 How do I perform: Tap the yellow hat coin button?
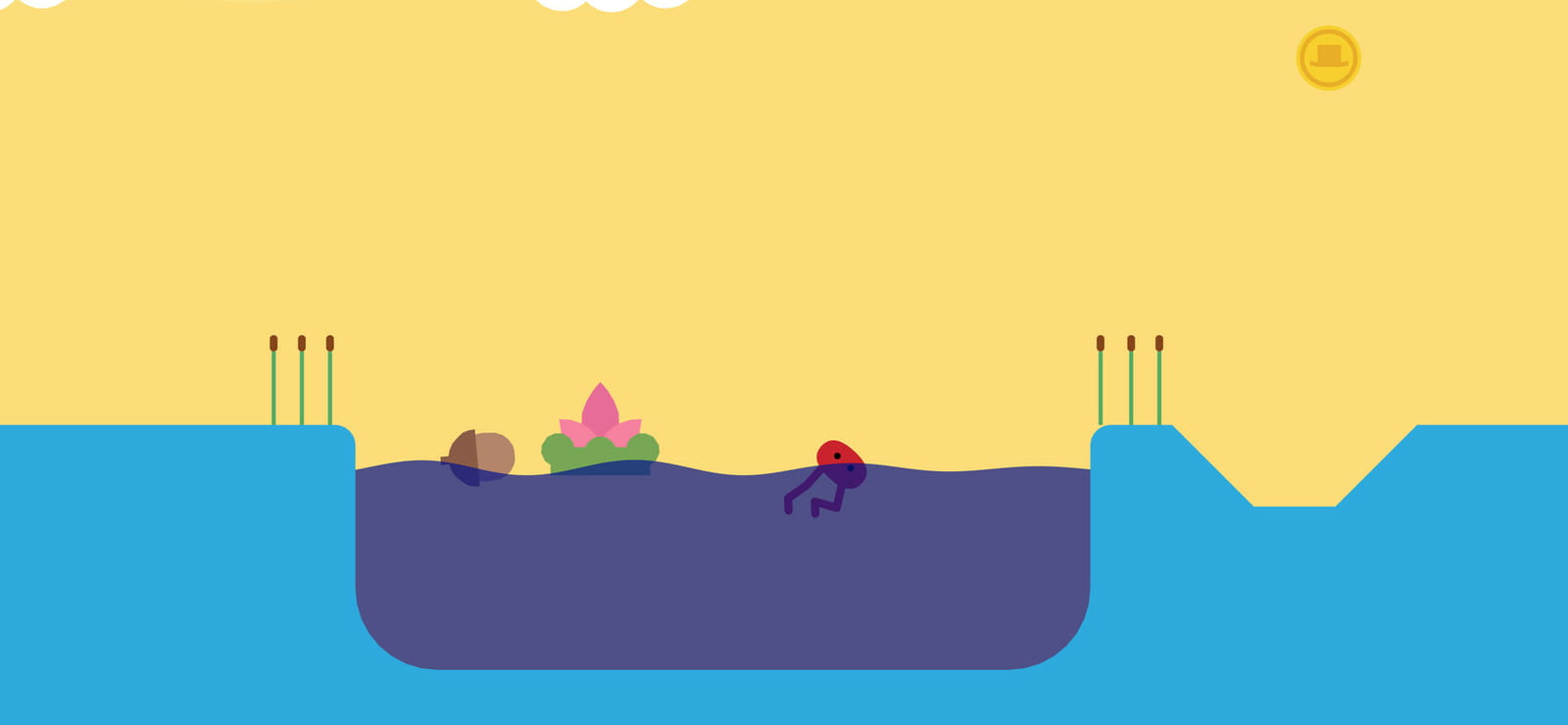coord(1328,58)
